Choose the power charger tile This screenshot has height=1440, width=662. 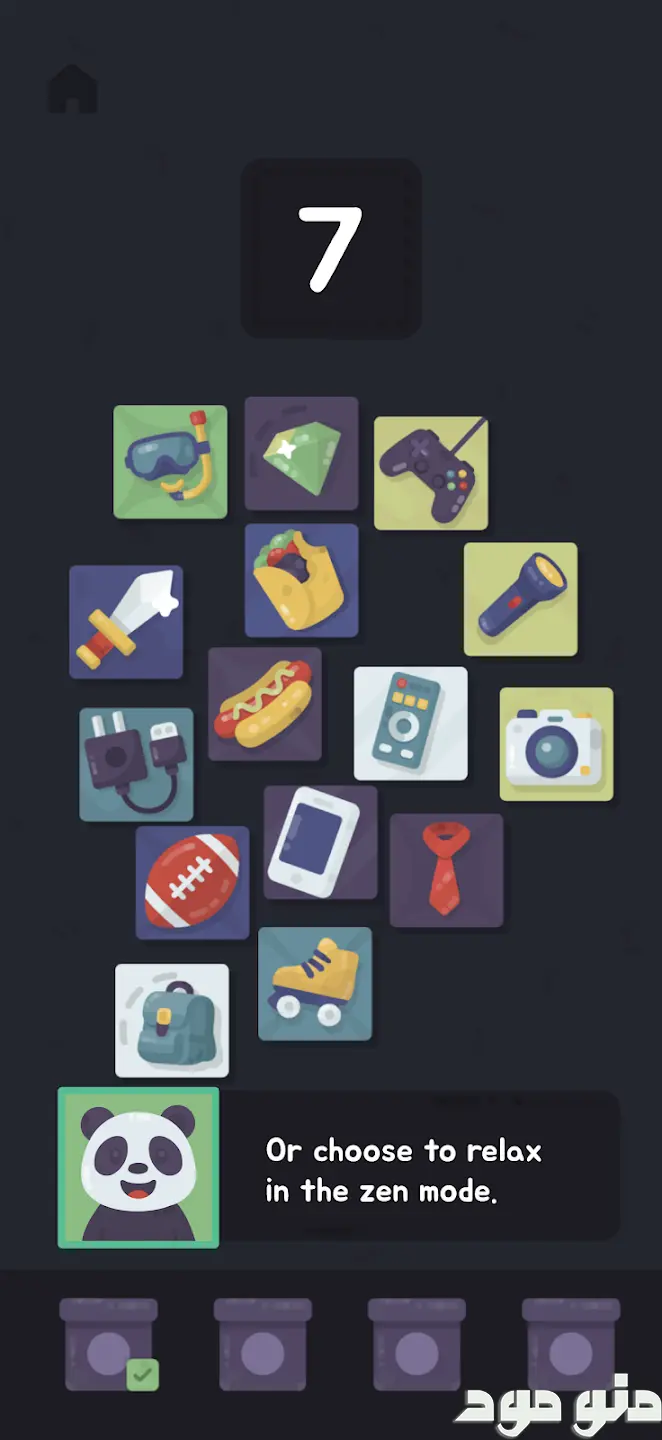pos(136,765)
